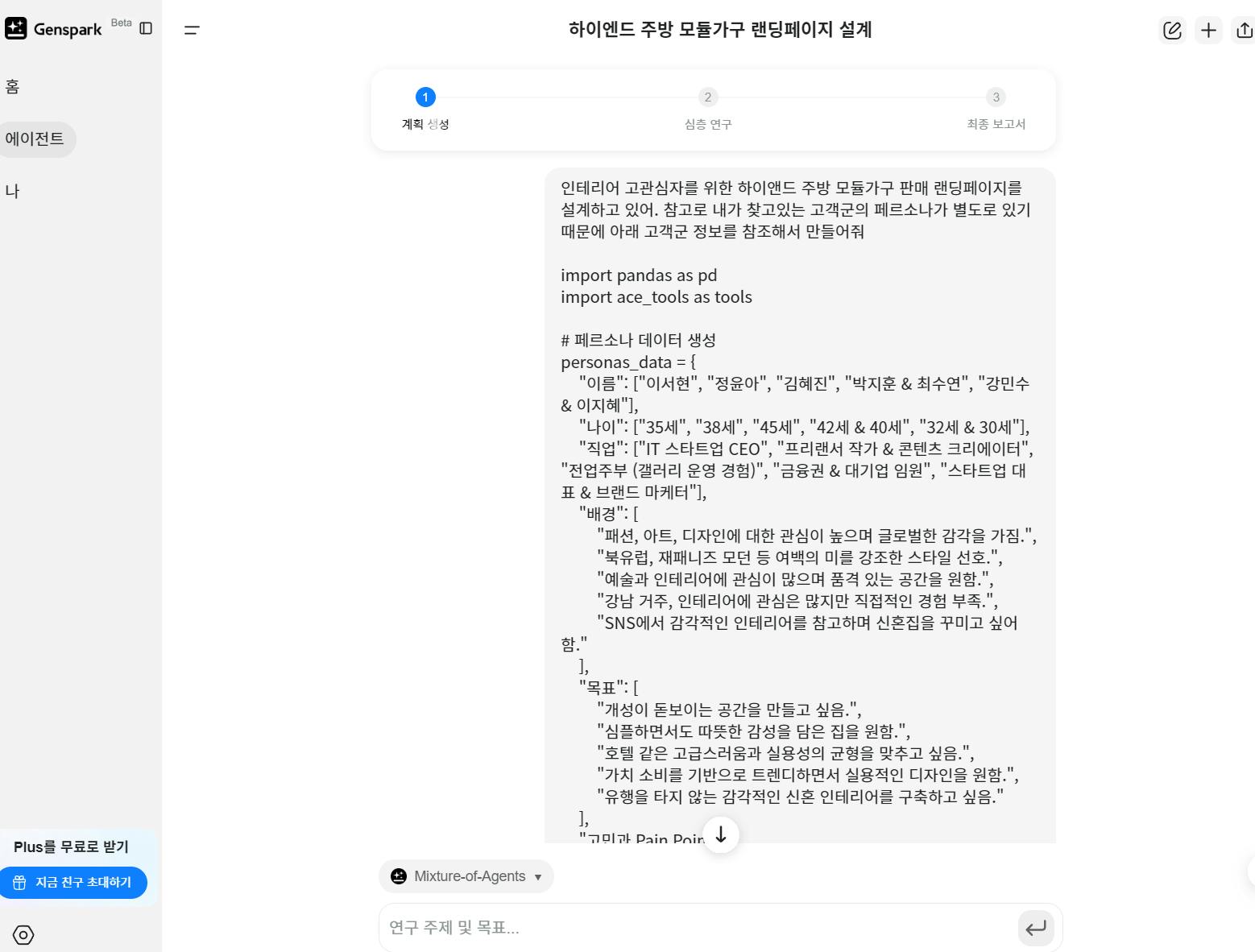Expand the Mixture-of-Agents dropdown
Screen dimensions: 1255x952
[466, 876]
